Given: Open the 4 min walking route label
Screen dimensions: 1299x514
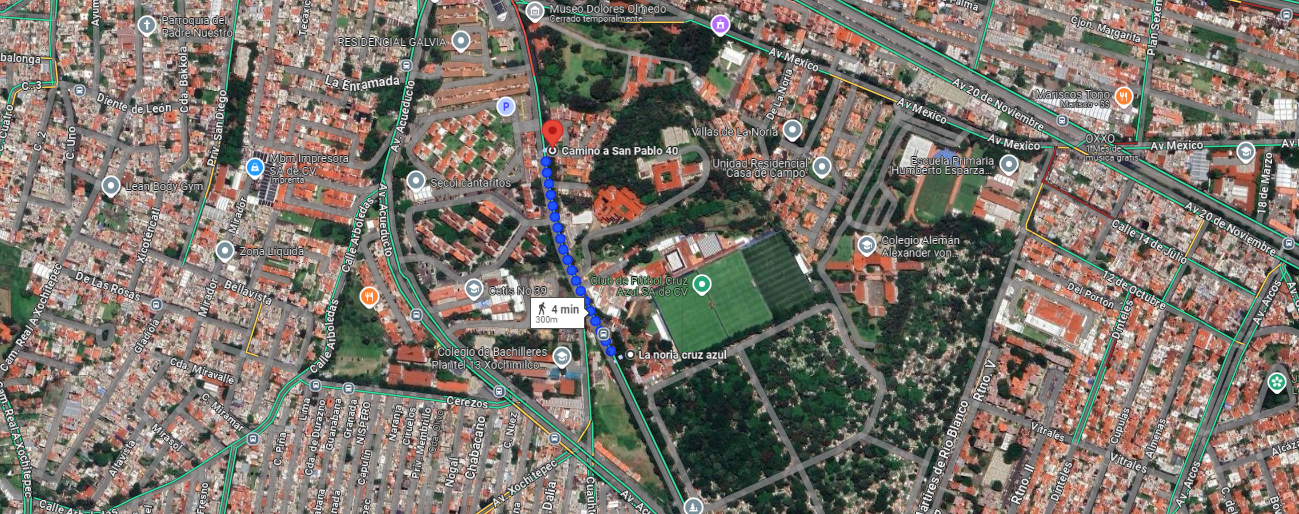Looking at the screenshot, I should click(557, 312).
